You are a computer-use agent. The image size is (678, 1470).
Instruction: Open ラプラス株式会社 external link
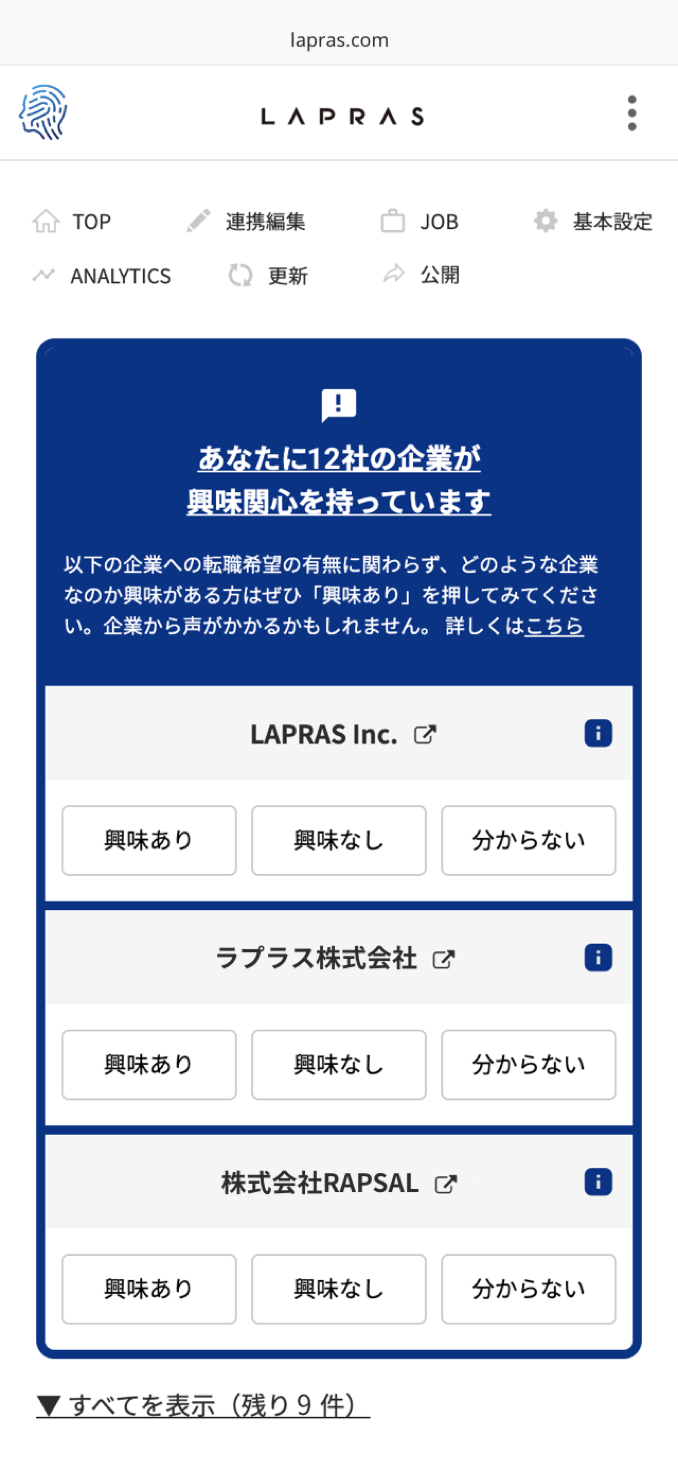tap(443, 959)
